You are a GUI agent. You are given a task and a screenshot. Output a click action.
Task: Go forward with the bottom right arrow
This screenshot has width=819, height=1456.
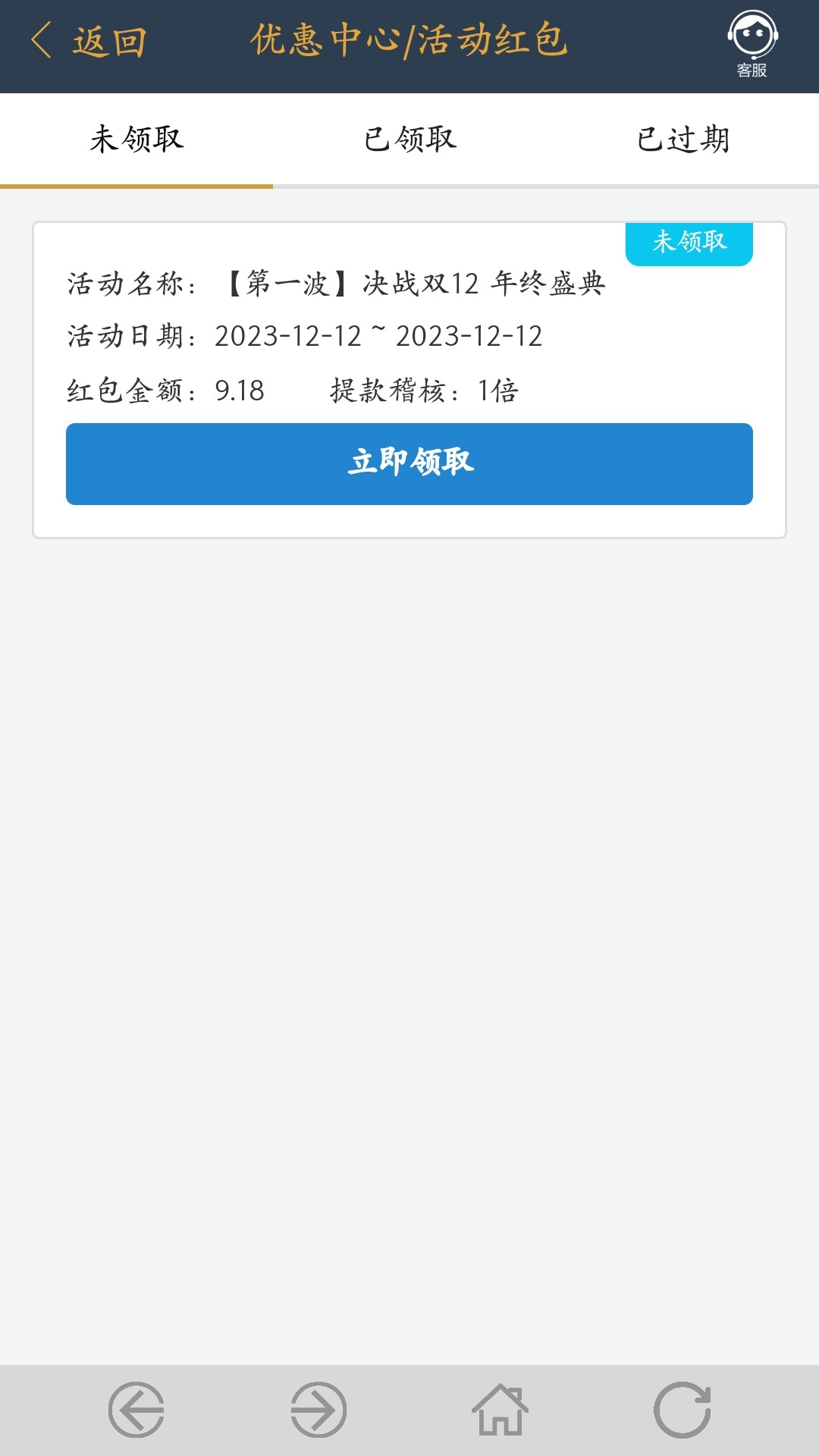[318, 1410]
